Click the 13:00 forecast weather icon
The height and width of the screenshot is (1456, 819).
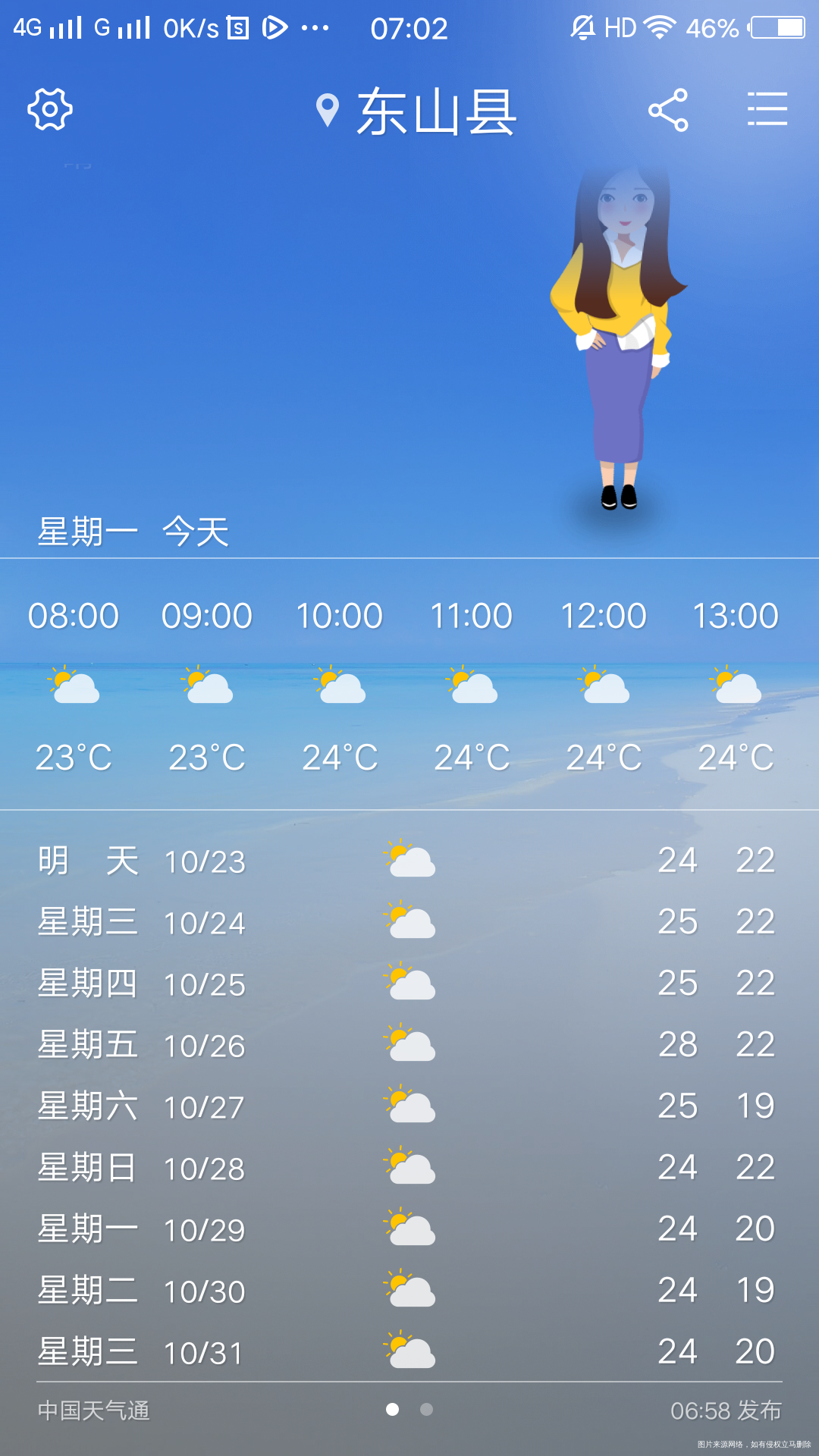point(736,686)
